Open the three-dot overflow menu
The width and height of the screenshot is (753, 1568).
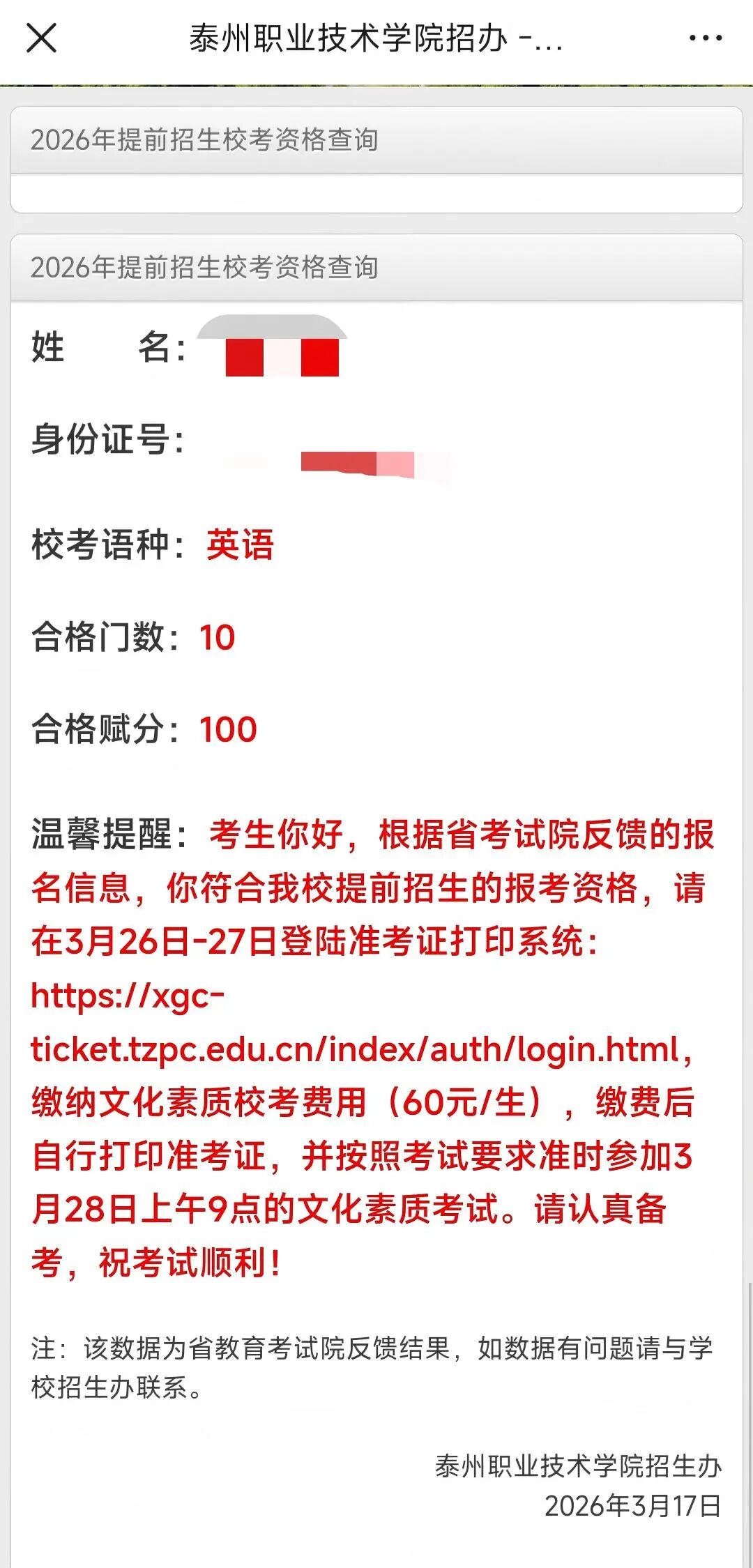click(x=705, y=38)
